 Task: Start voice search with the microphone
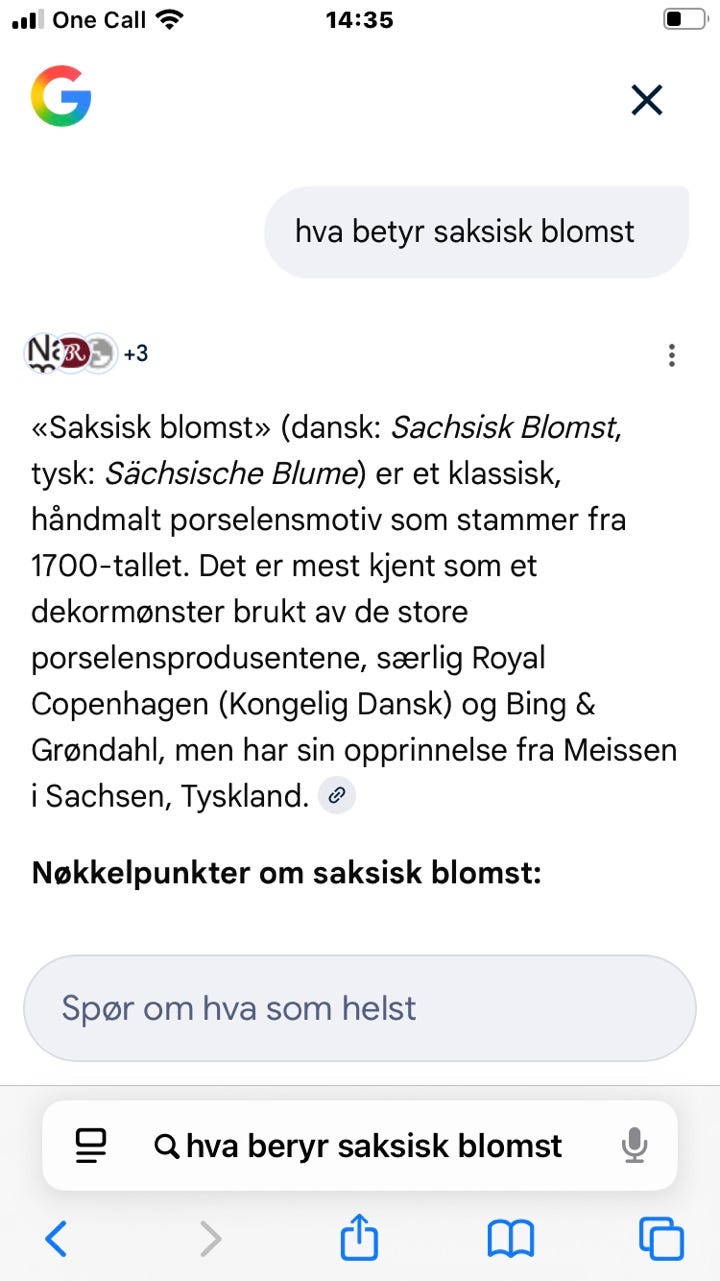tap(634, 1145)
